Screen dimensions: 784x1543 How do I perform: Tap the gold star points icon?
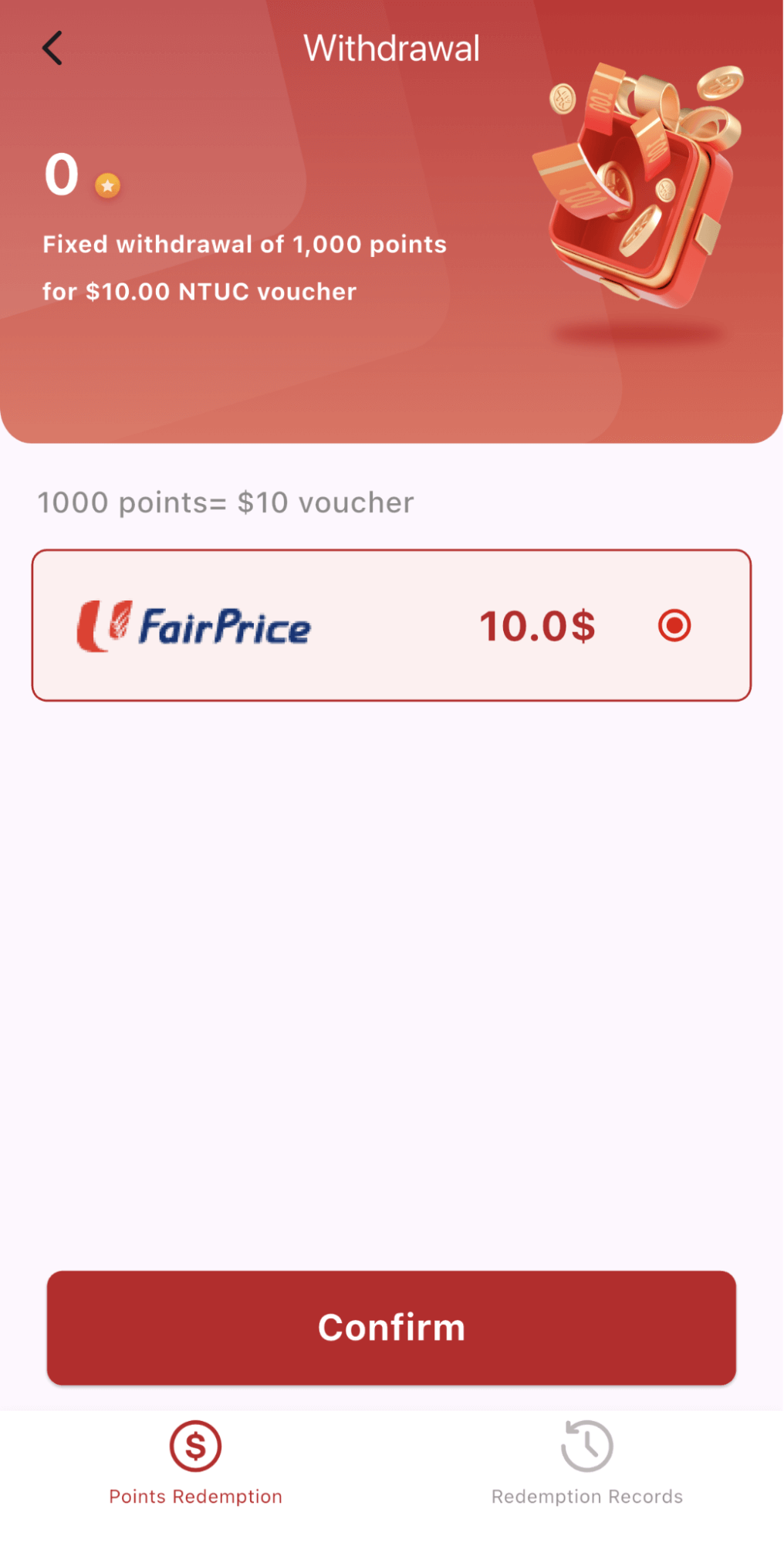107,185
